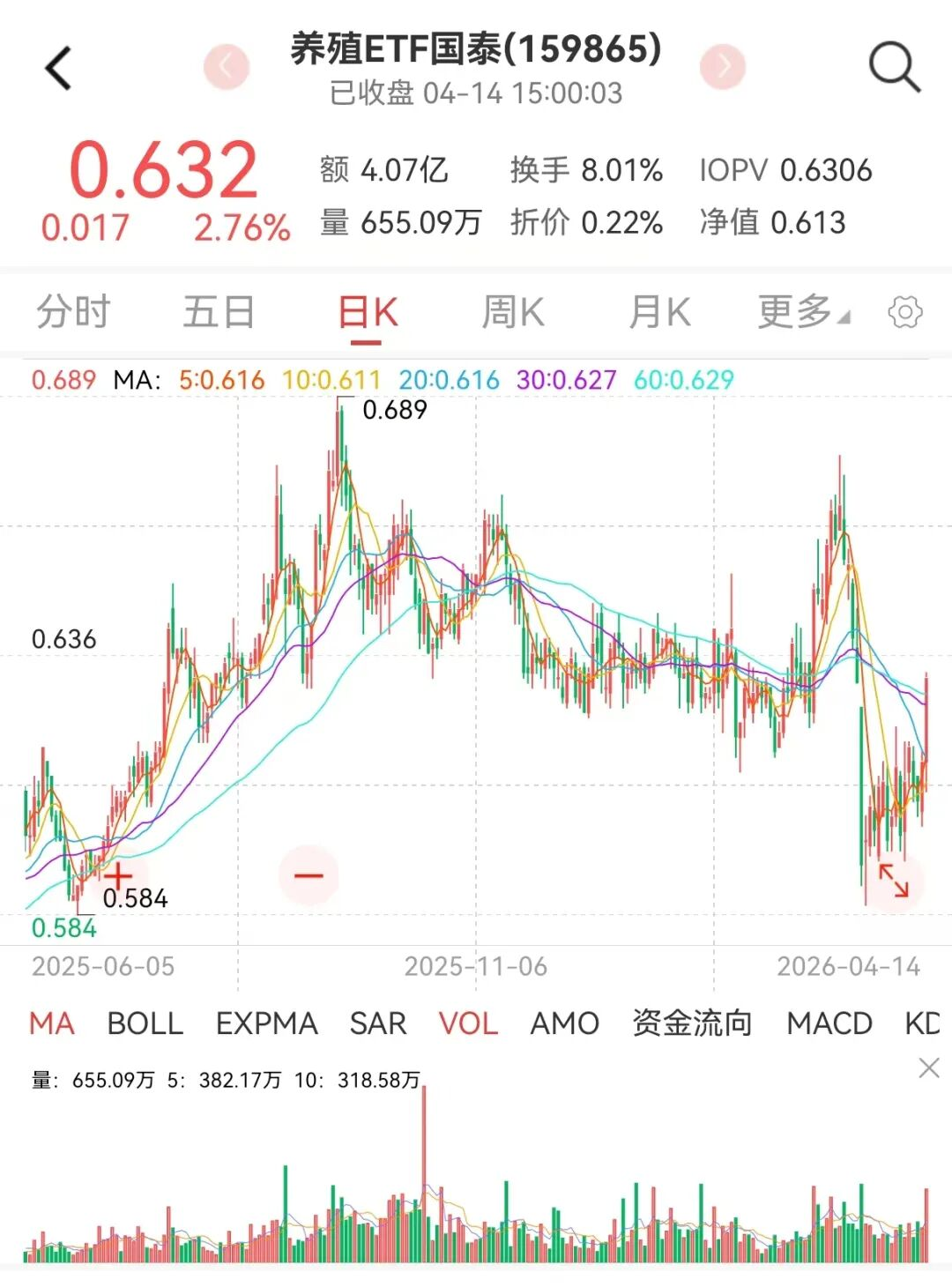This screenshot has width=952, height=1287.
Task: Select the BOLL indicator
Action: coord(145,1023)
